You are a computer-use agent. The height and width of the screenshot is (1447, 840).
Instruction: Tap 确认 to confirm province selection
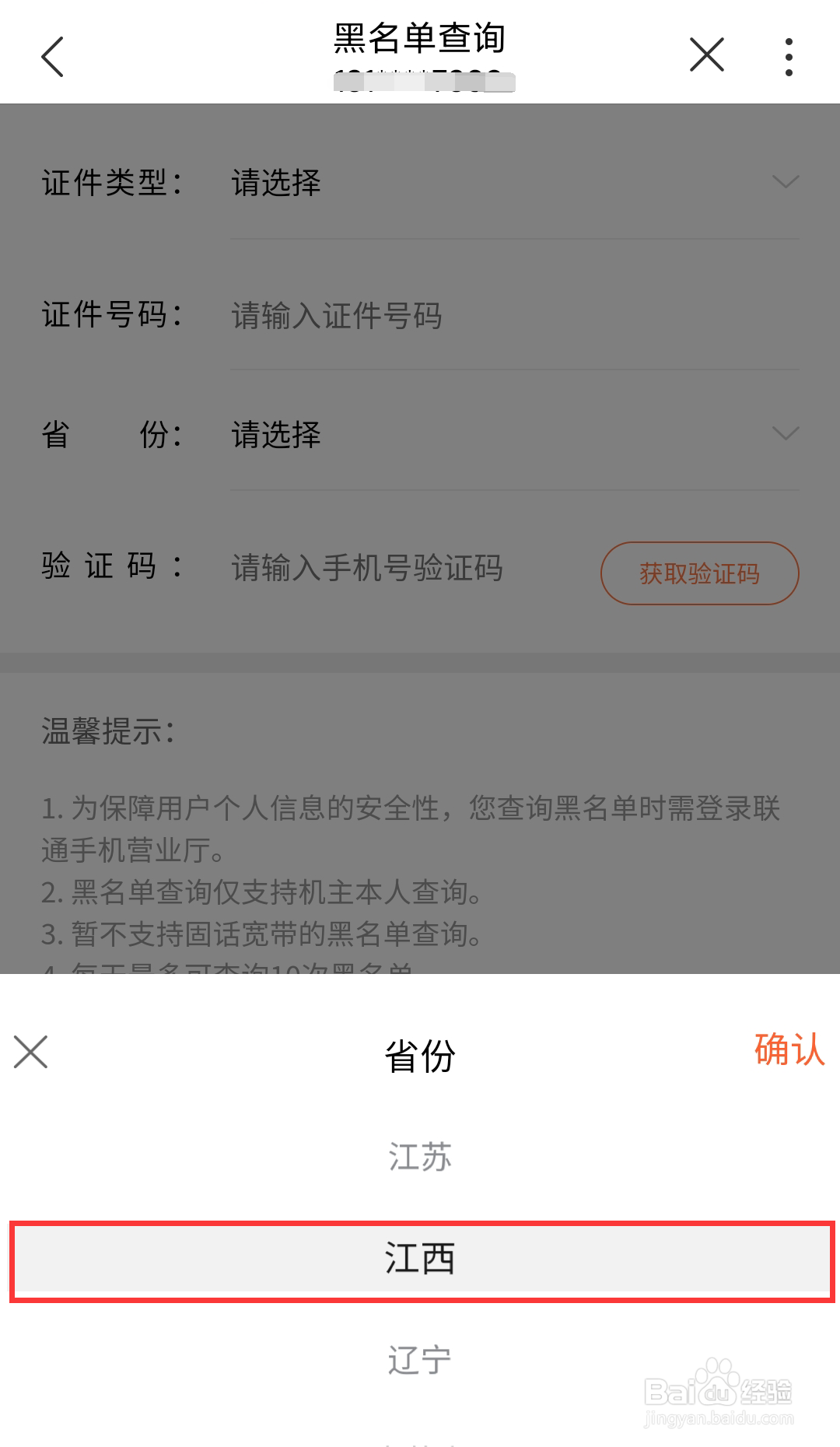pos(788,1052)
